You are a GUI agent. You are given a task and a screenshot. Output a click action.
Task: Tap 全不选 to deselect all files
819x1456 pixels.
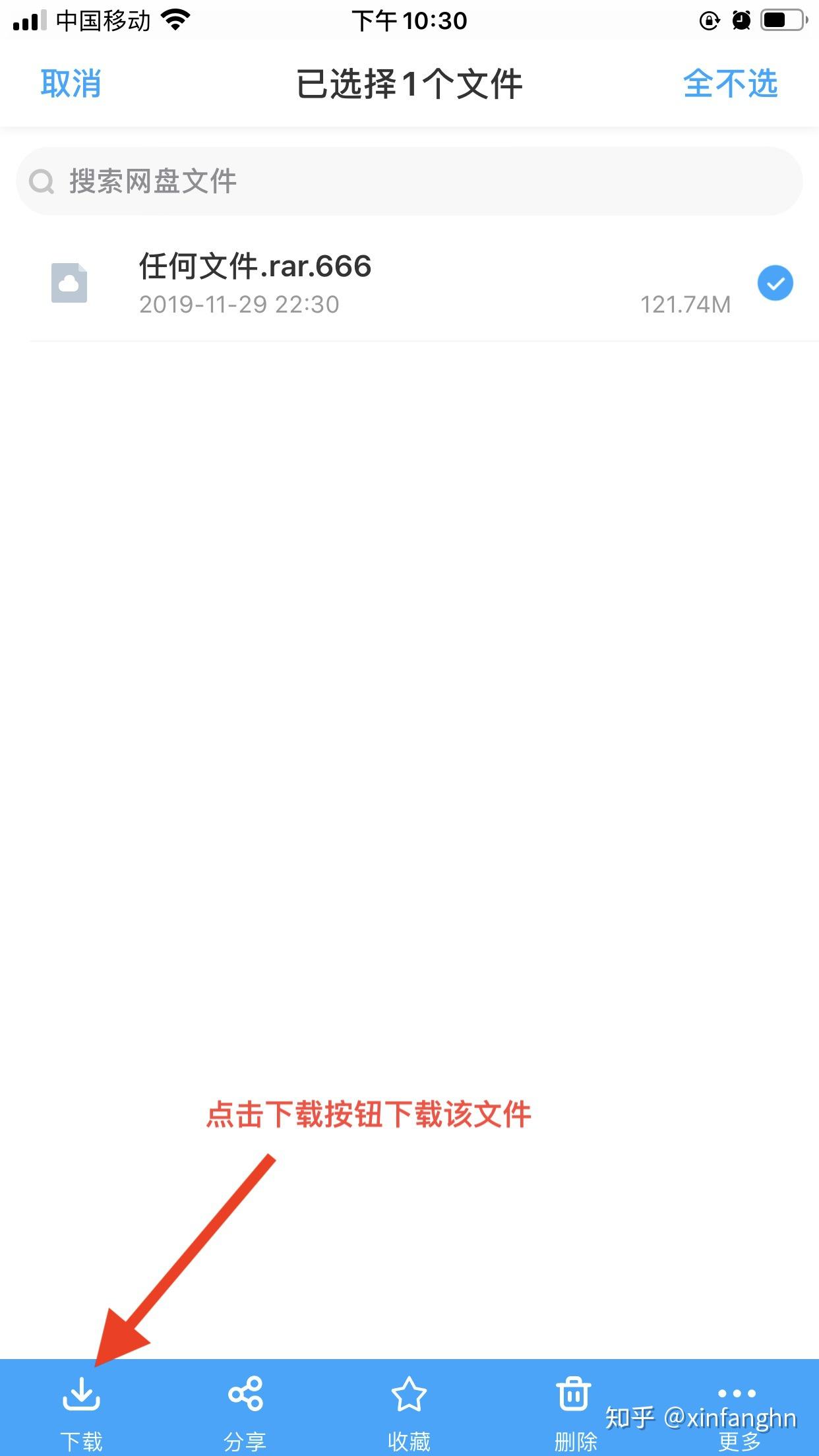coord(730,84)
